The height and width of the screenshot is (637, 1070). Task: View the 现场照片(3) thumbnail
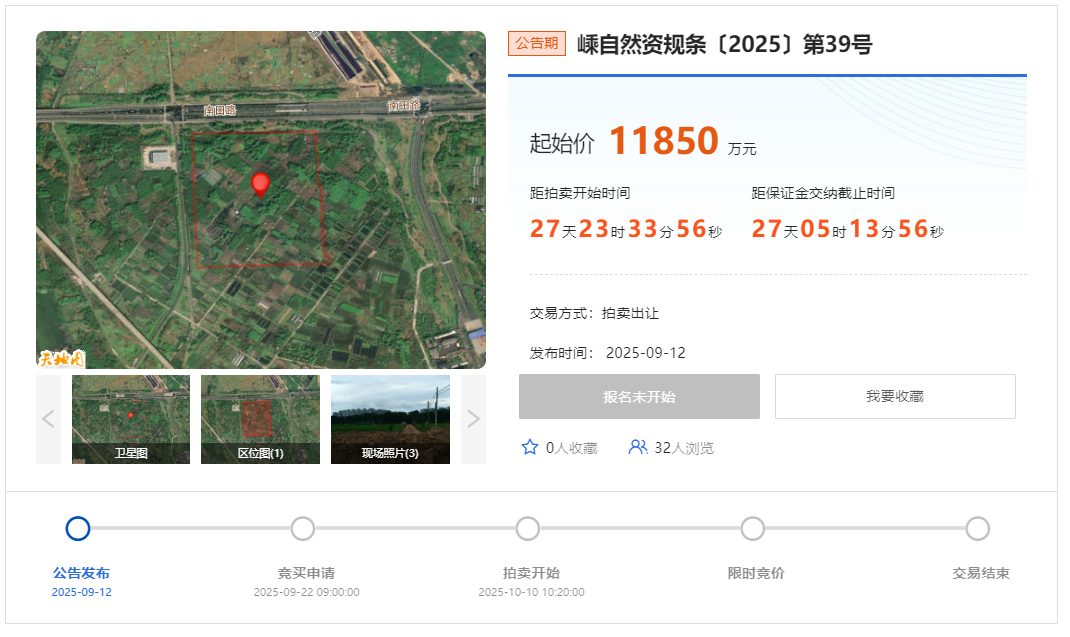tap(390, 419)
